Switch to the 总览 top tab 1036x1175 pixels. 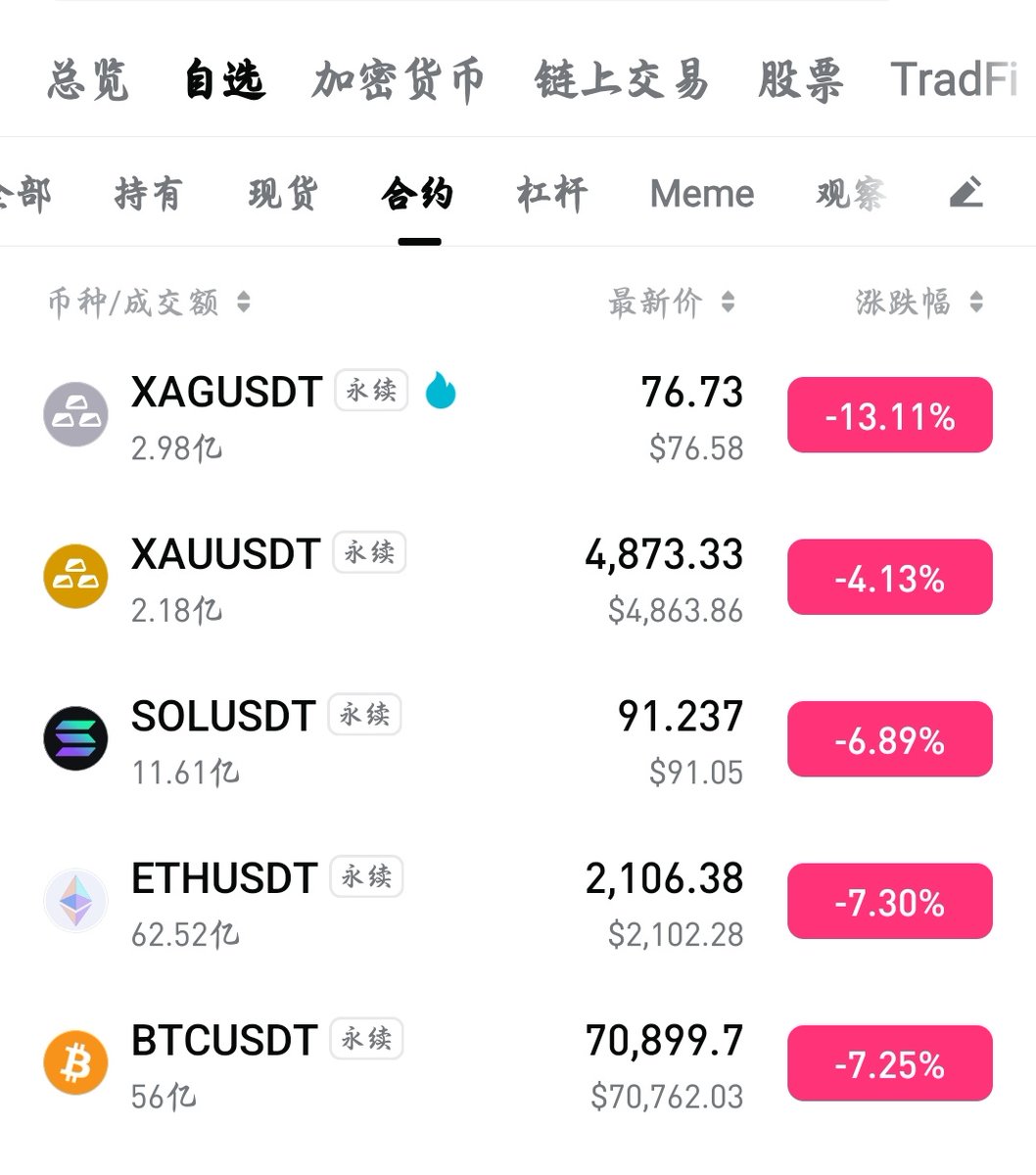point(88,79)
